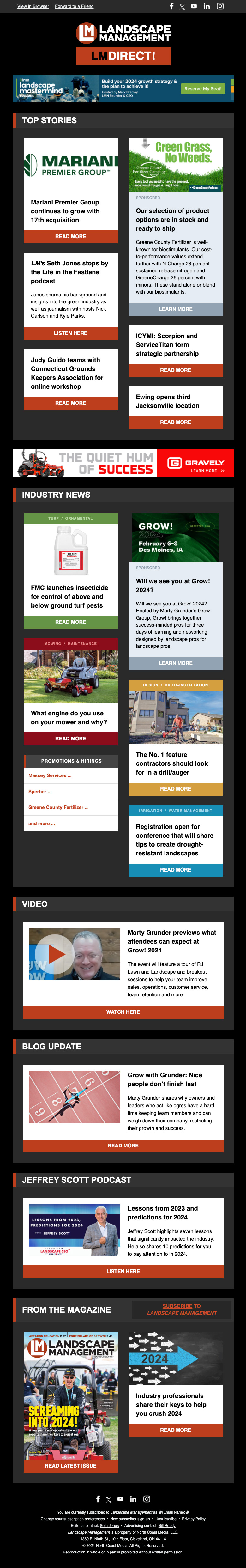Open the Massey Services link
The width and height of the screenshot is (246, 1568).
(x=50, y=775)
